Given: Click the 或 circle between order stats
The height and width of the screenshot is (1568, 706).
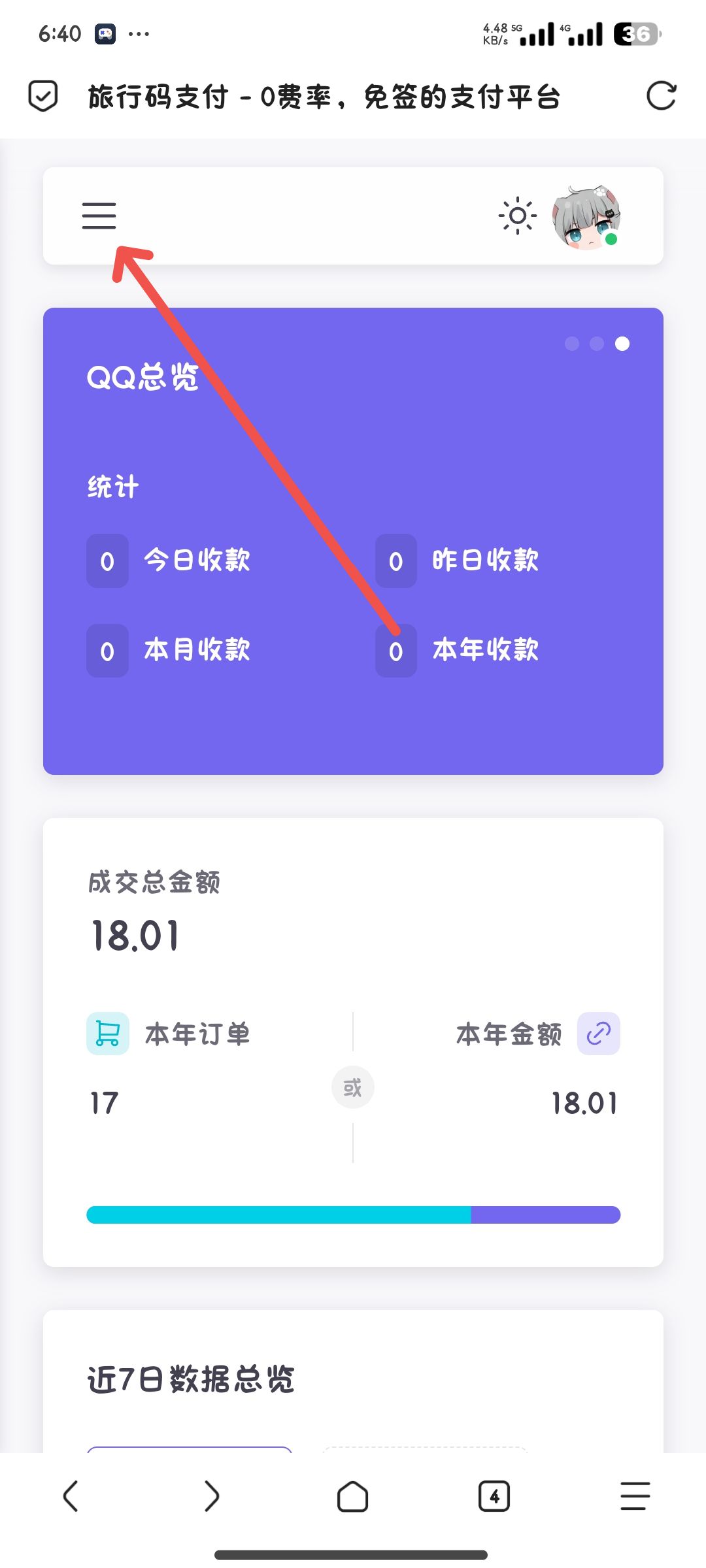Looking at the screenshot, I should [x=352, y=1086].
